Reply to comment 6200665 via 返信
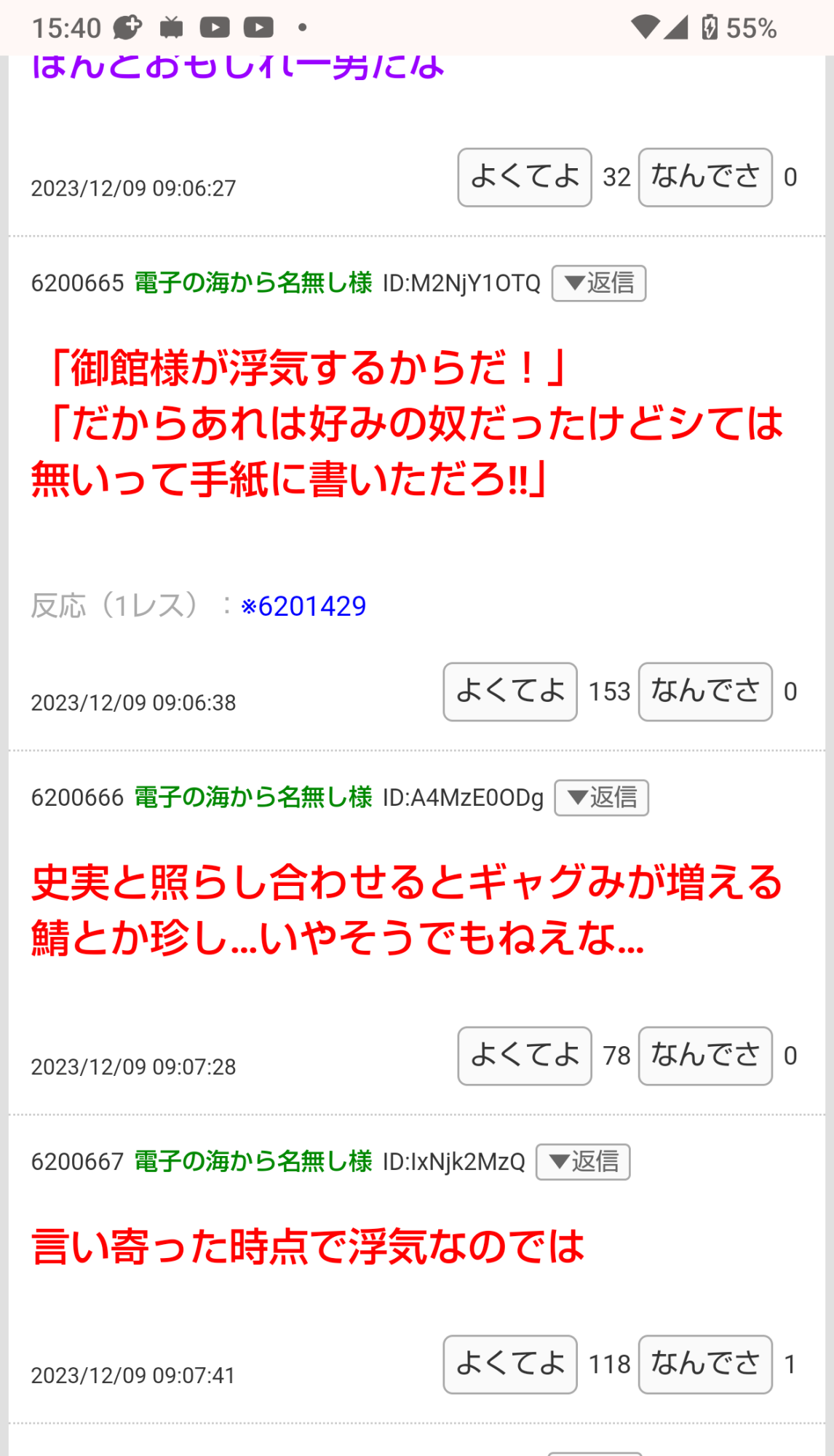This screenshot has width=834, height=1456. [x=598, y=283]
